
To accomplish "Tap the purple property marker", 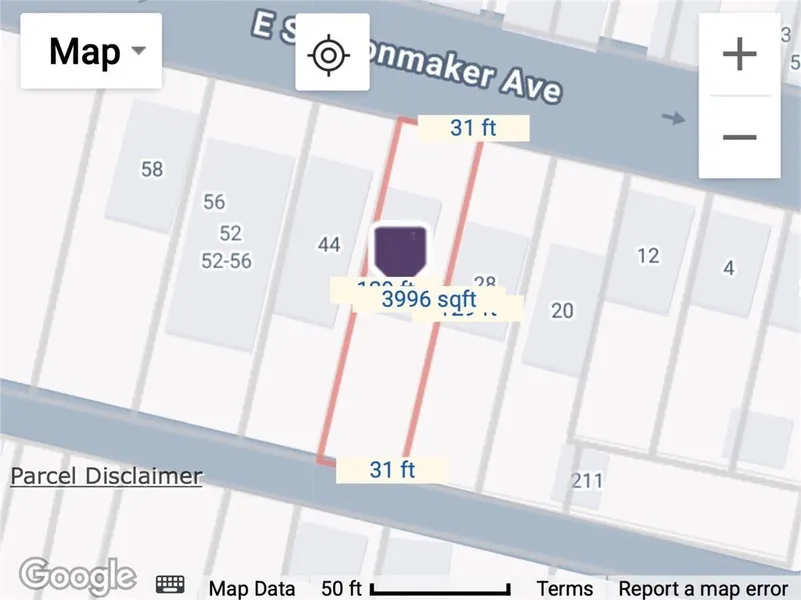I will click(x=401, y=250).
